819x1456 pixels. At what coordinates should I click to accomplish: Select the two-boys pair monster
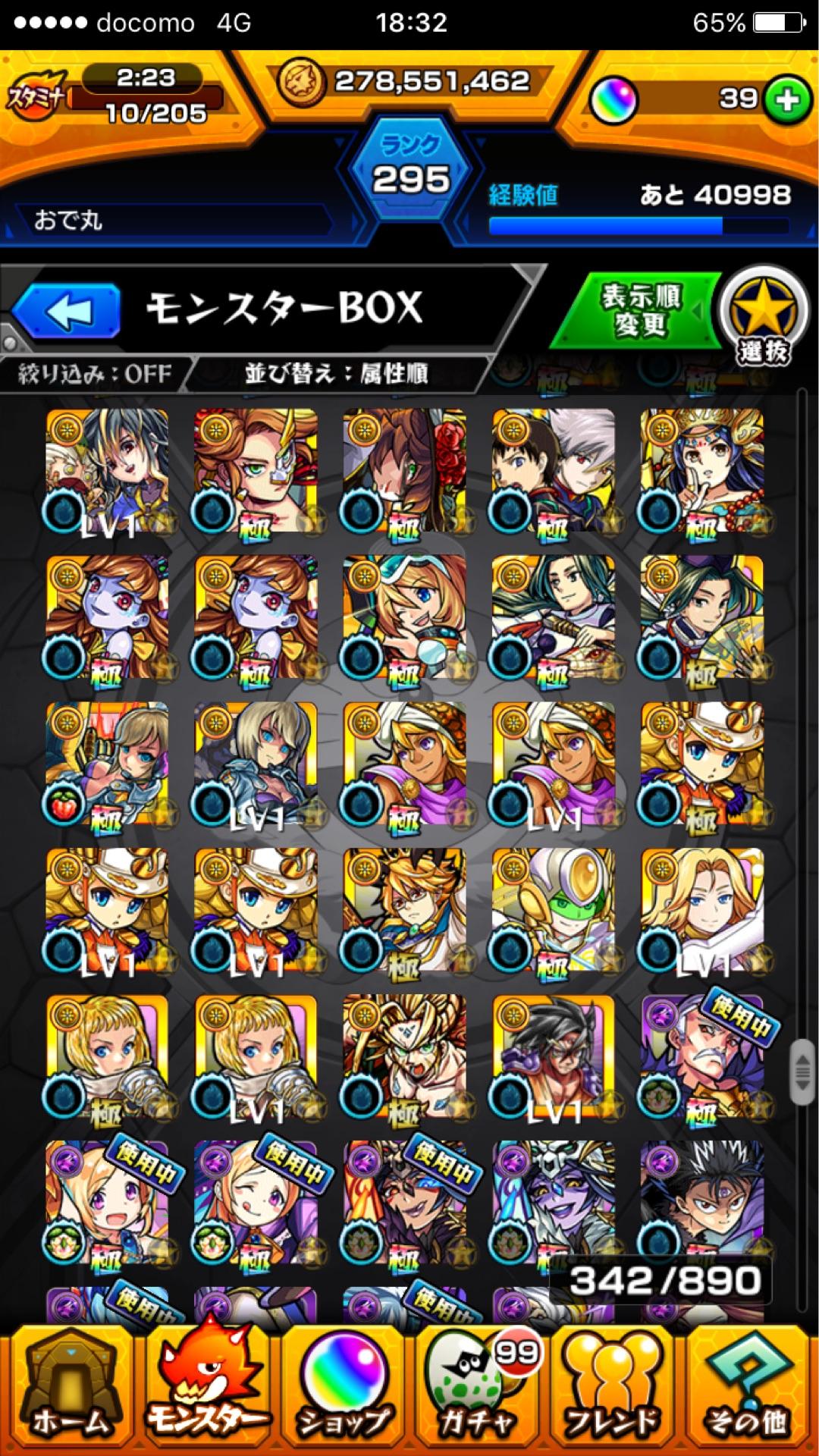[553, 470]
